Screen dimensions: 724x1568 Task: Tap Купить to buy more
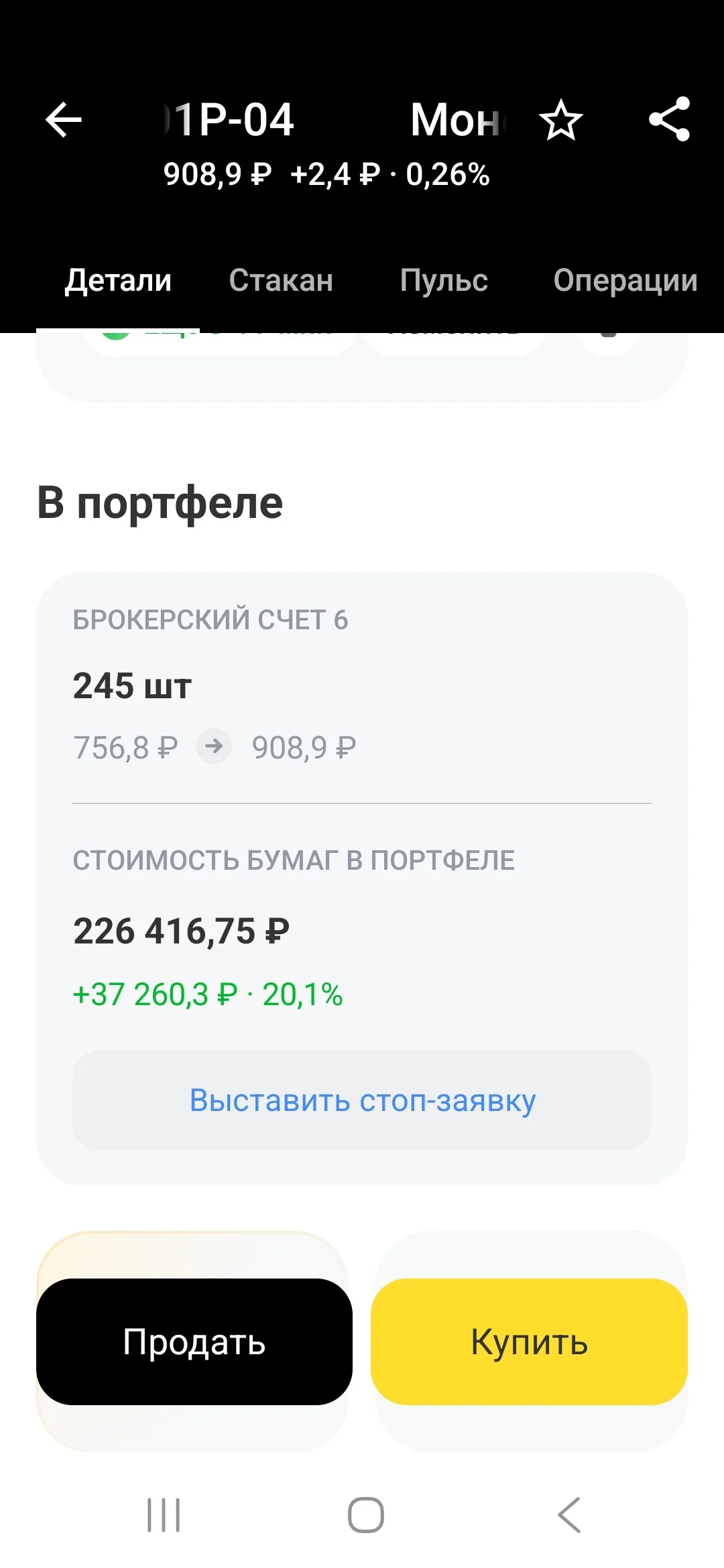(x=530, y=1342)
